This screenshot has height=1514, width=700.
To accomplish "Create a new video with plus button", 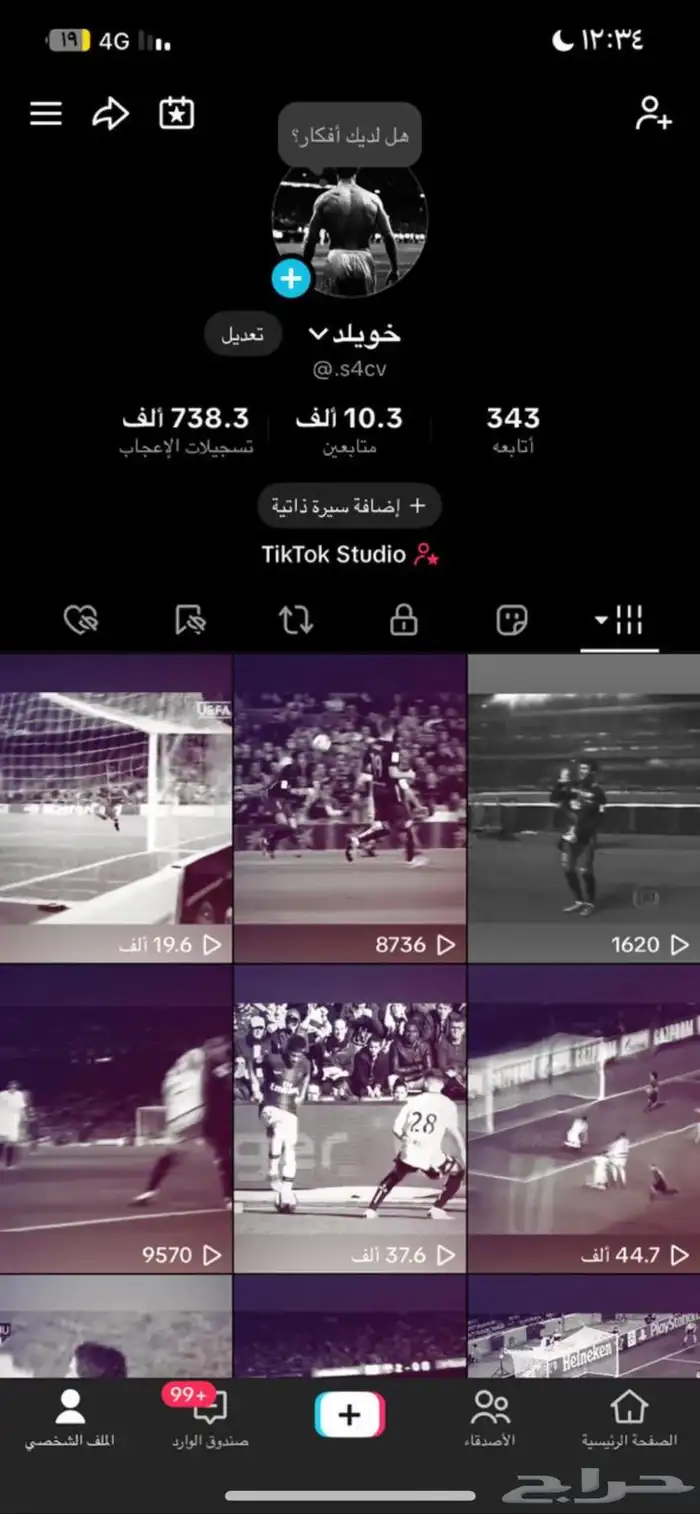I will click(350, 1415).
